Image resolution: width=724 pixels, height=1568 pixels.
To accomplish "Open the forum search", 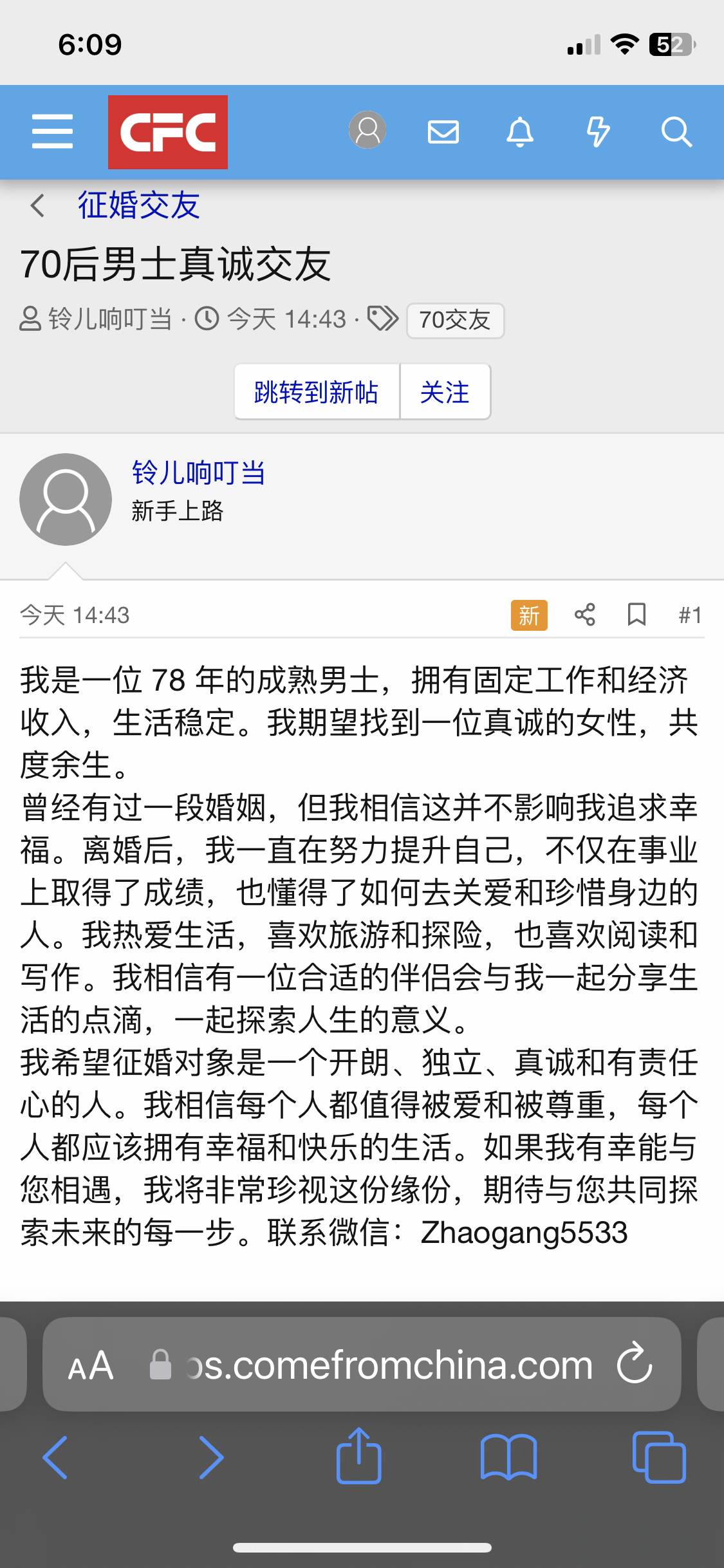I will (x=676, y=132).
